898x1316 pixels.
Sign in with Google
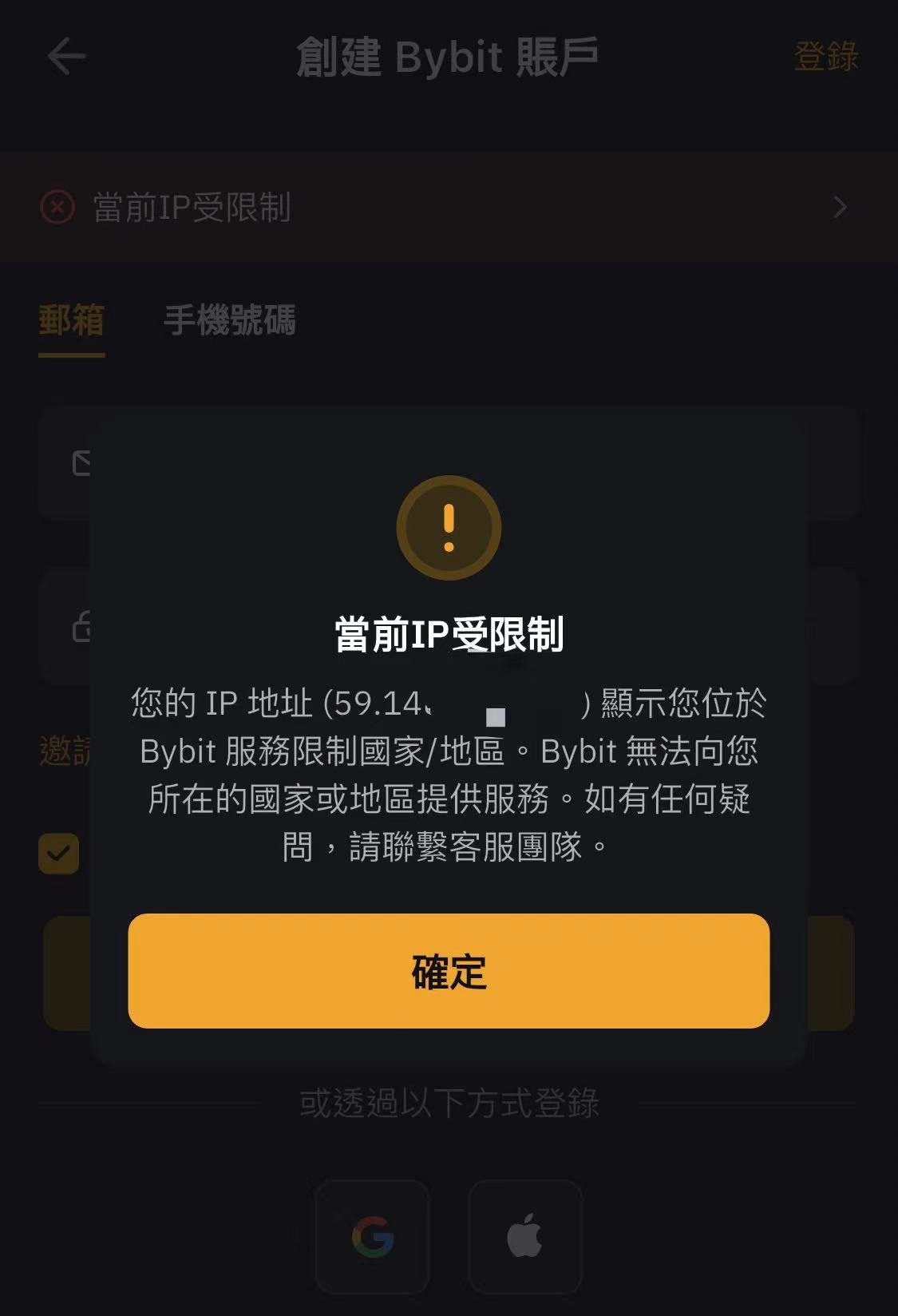(x=373, y=1237)
